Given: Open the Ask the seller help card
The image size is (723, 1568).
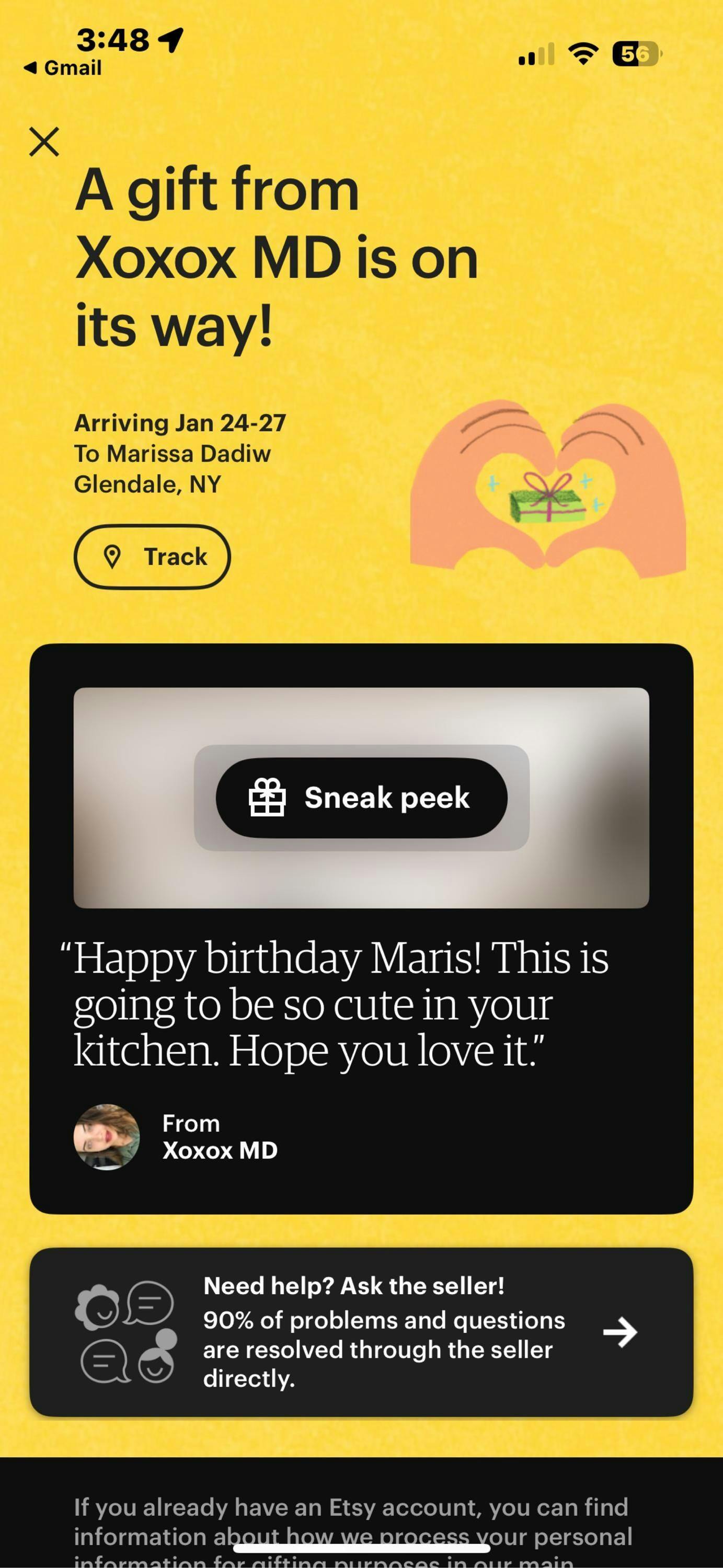Looking at the screenshot, I should (x=362, y=1332).
